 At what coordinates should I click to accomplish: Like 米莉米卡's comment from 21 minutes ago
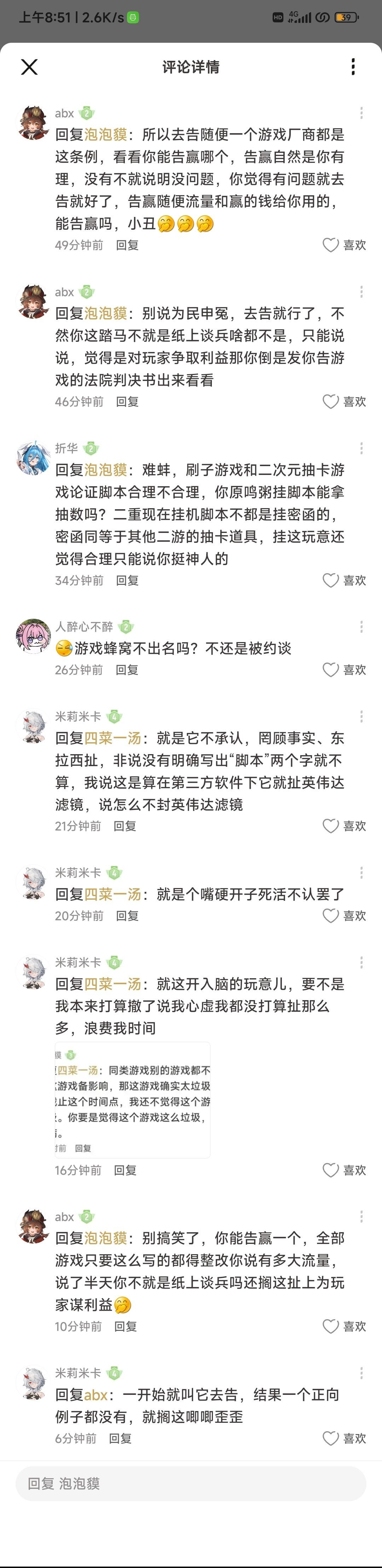[331, 826]
